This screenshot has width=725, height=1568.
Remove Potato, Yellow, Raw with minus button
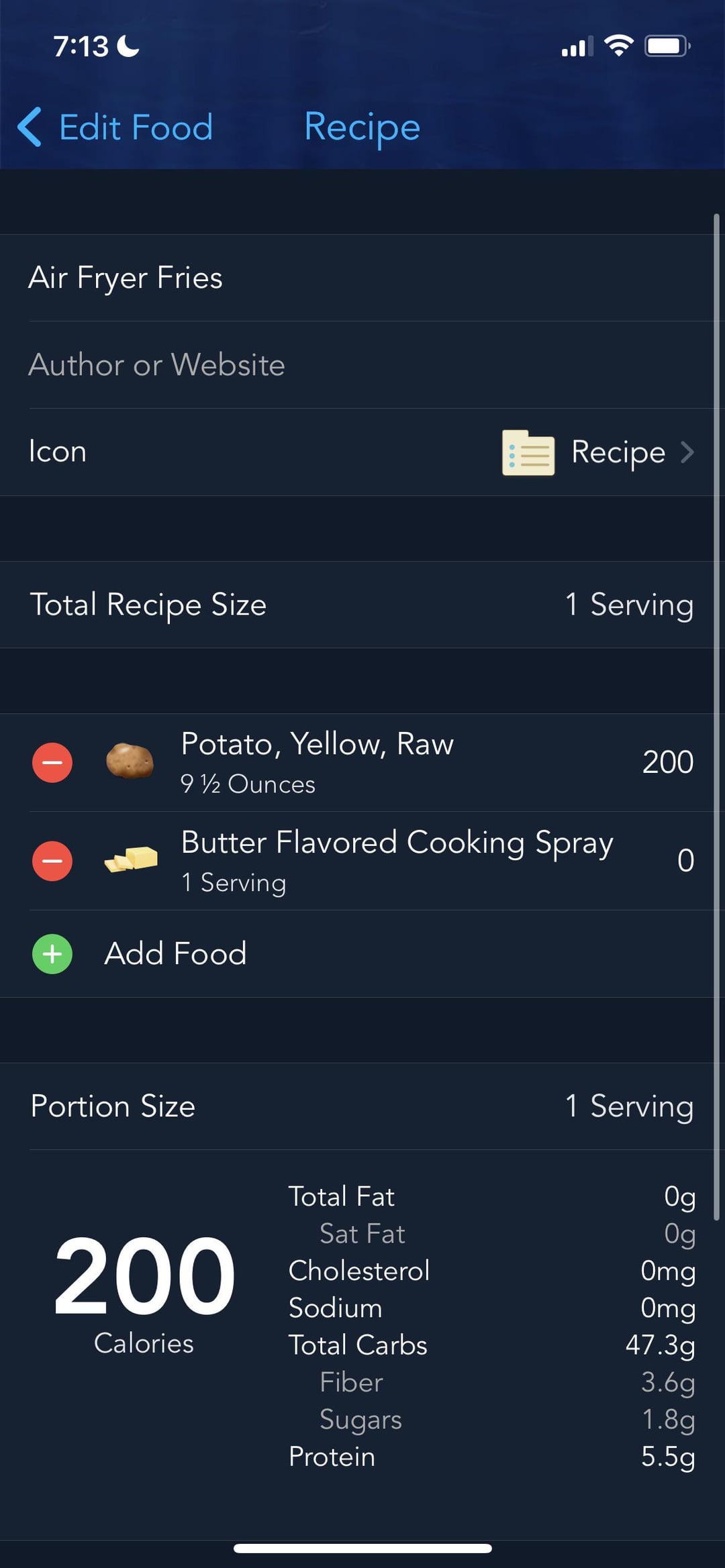pyautogui.click(x=52, y=763)
